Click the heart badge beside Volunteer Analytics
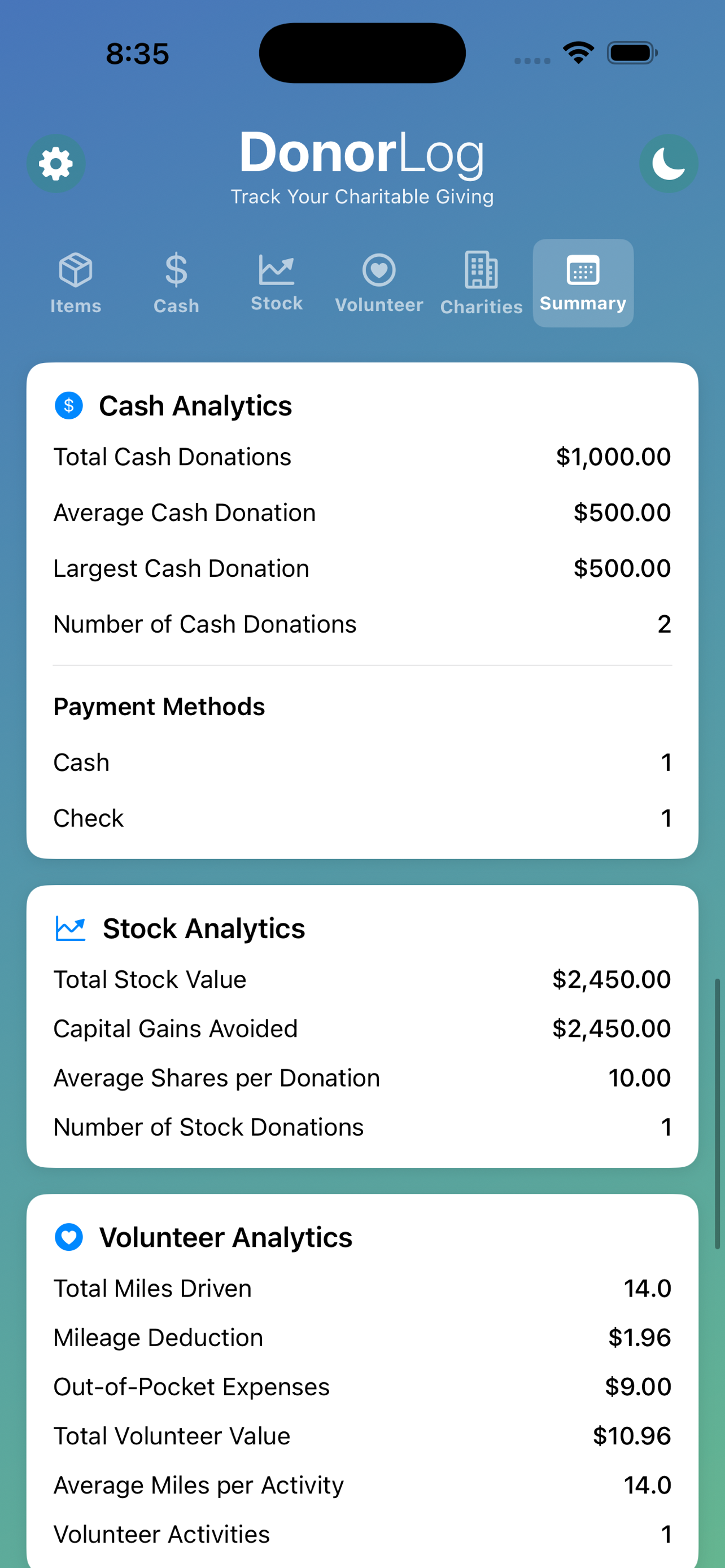Viewport: 725px width, 1568px height. (69, 1236)
